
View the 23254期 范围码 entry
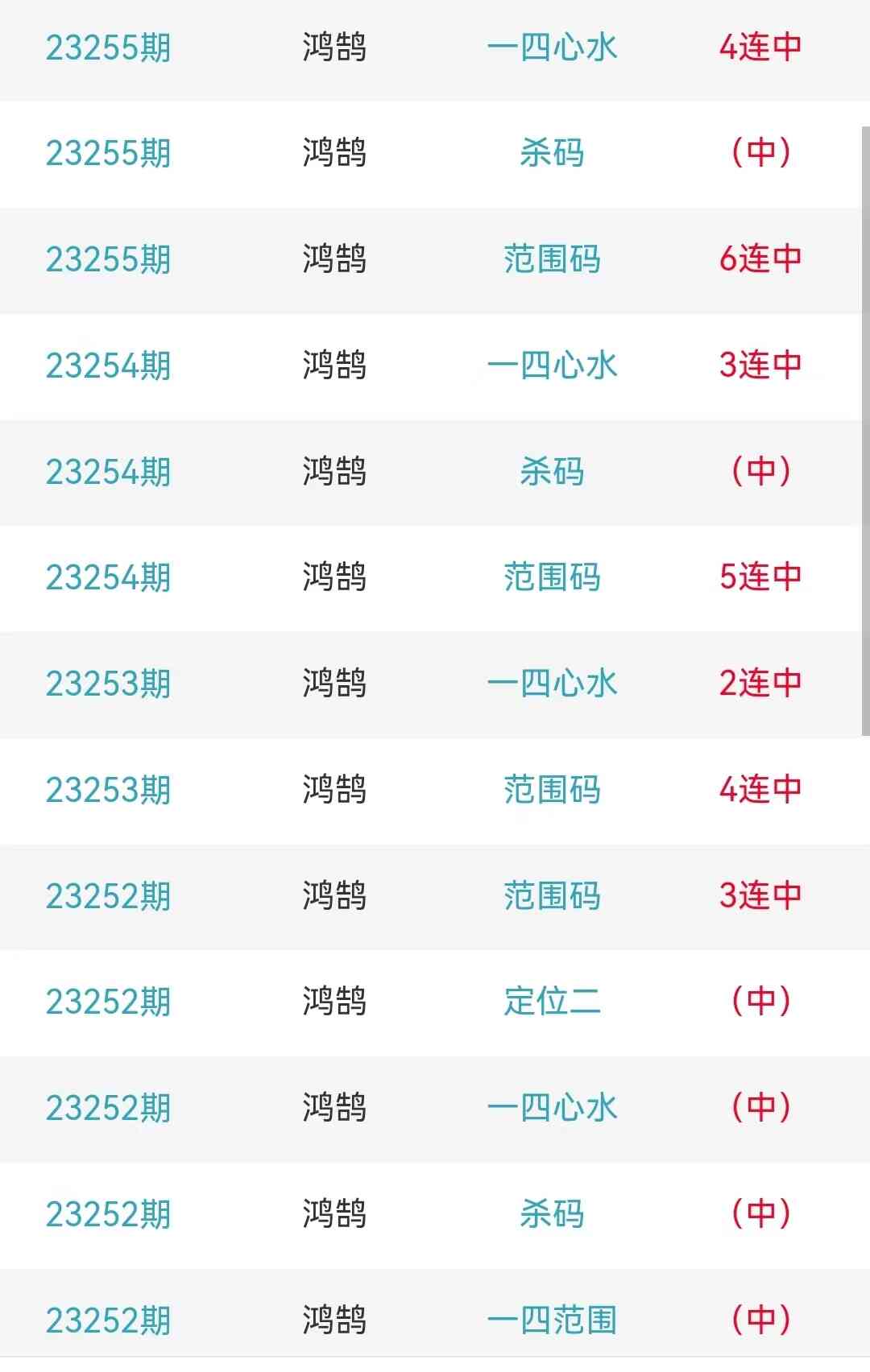click(x=552, y=577)
